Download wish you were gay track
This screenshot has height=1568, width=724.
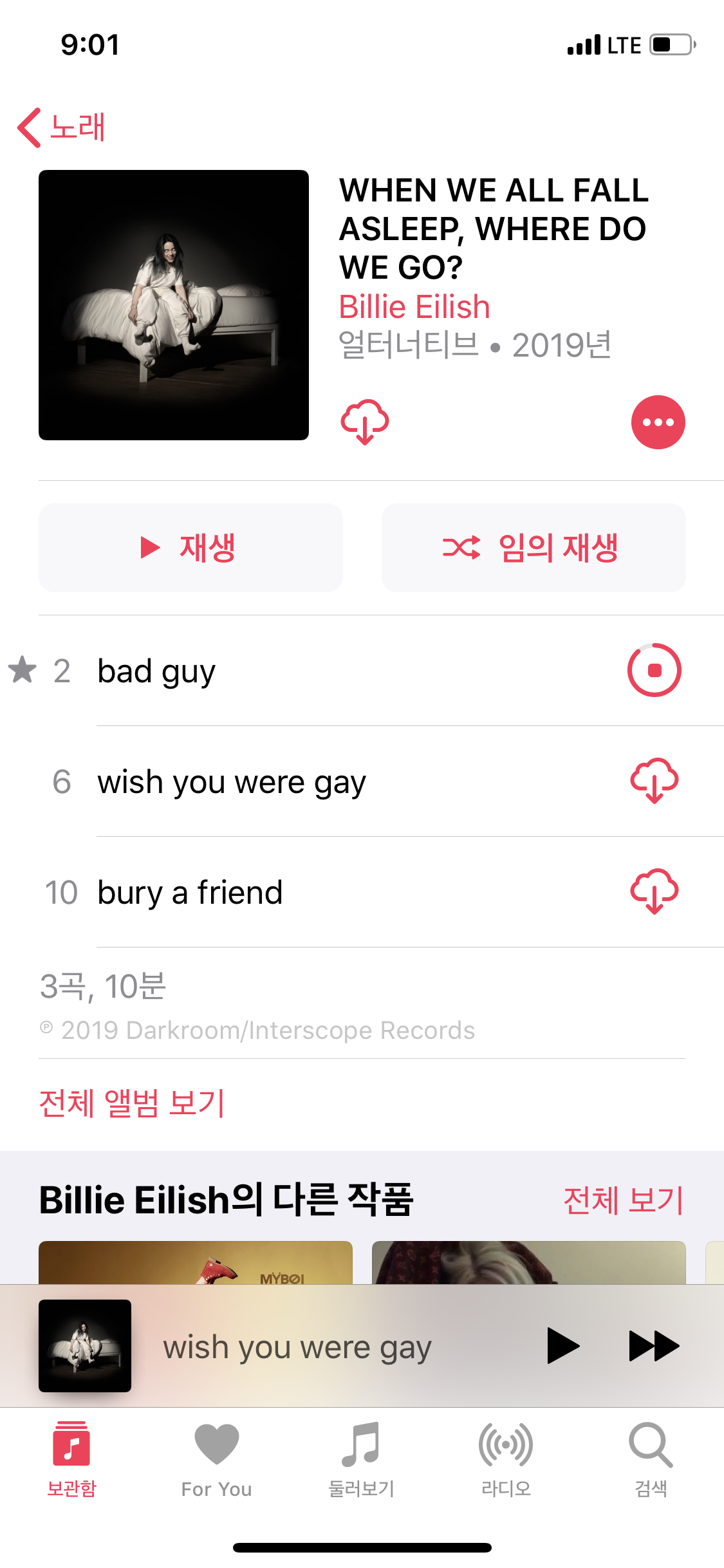(654, 781)
